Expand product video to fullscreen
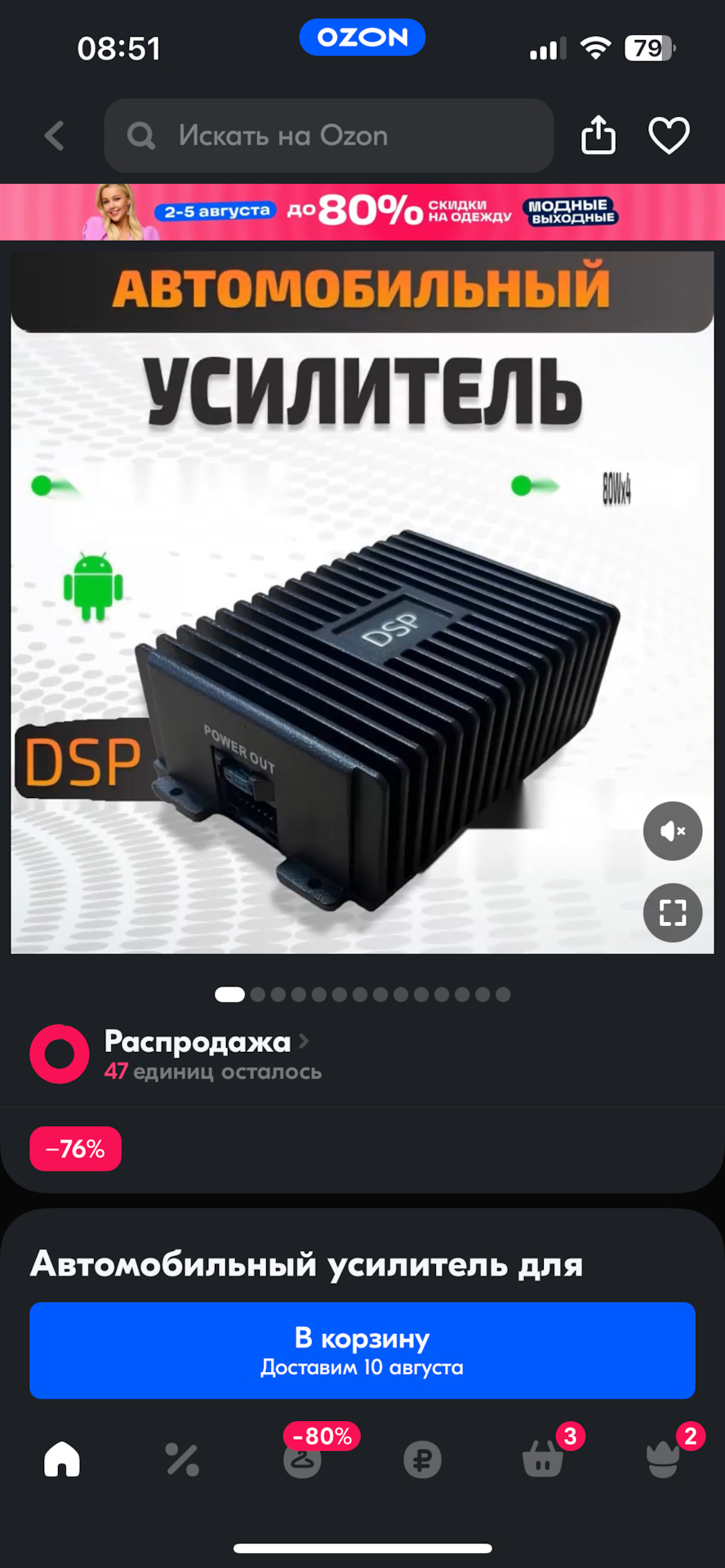 tap(672, 912)
